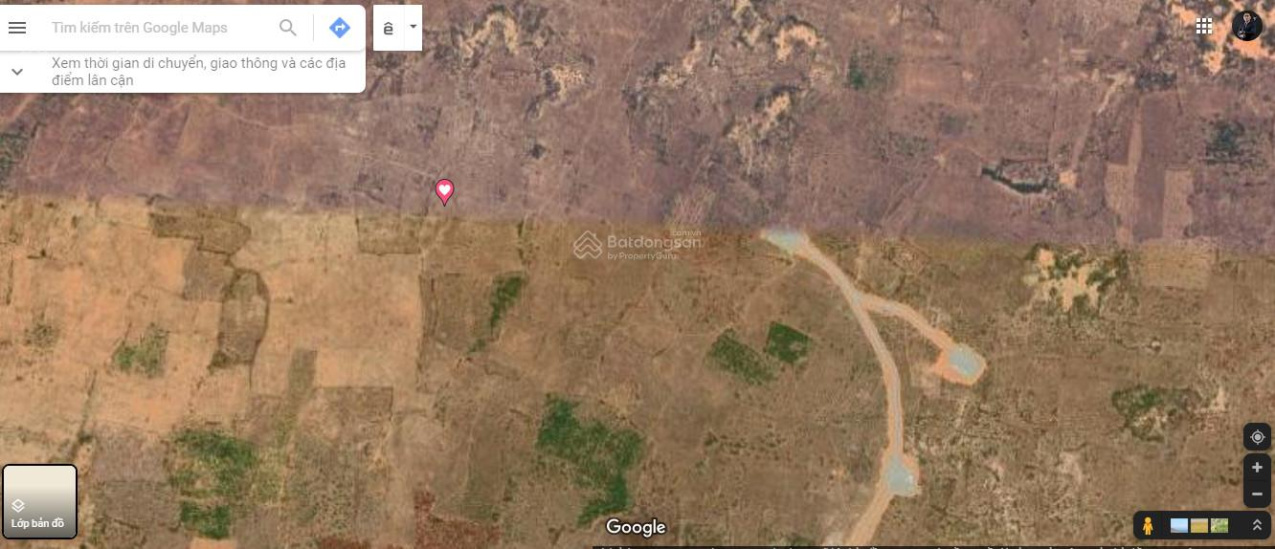Open the Google apps grid
Viewport: 1275px width, 549px height.
(1204, 26)
